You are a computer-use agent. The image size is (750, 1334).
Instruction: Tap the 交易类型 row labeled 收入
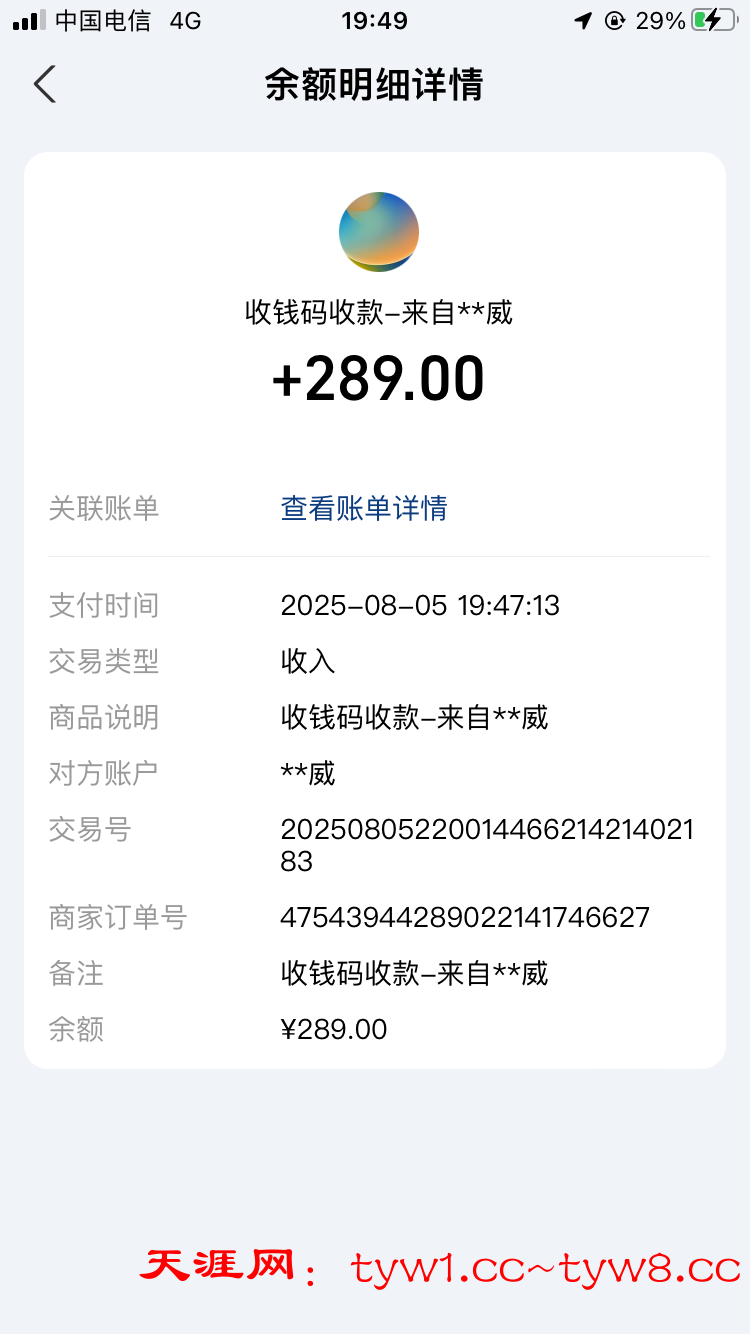[305, 661]
